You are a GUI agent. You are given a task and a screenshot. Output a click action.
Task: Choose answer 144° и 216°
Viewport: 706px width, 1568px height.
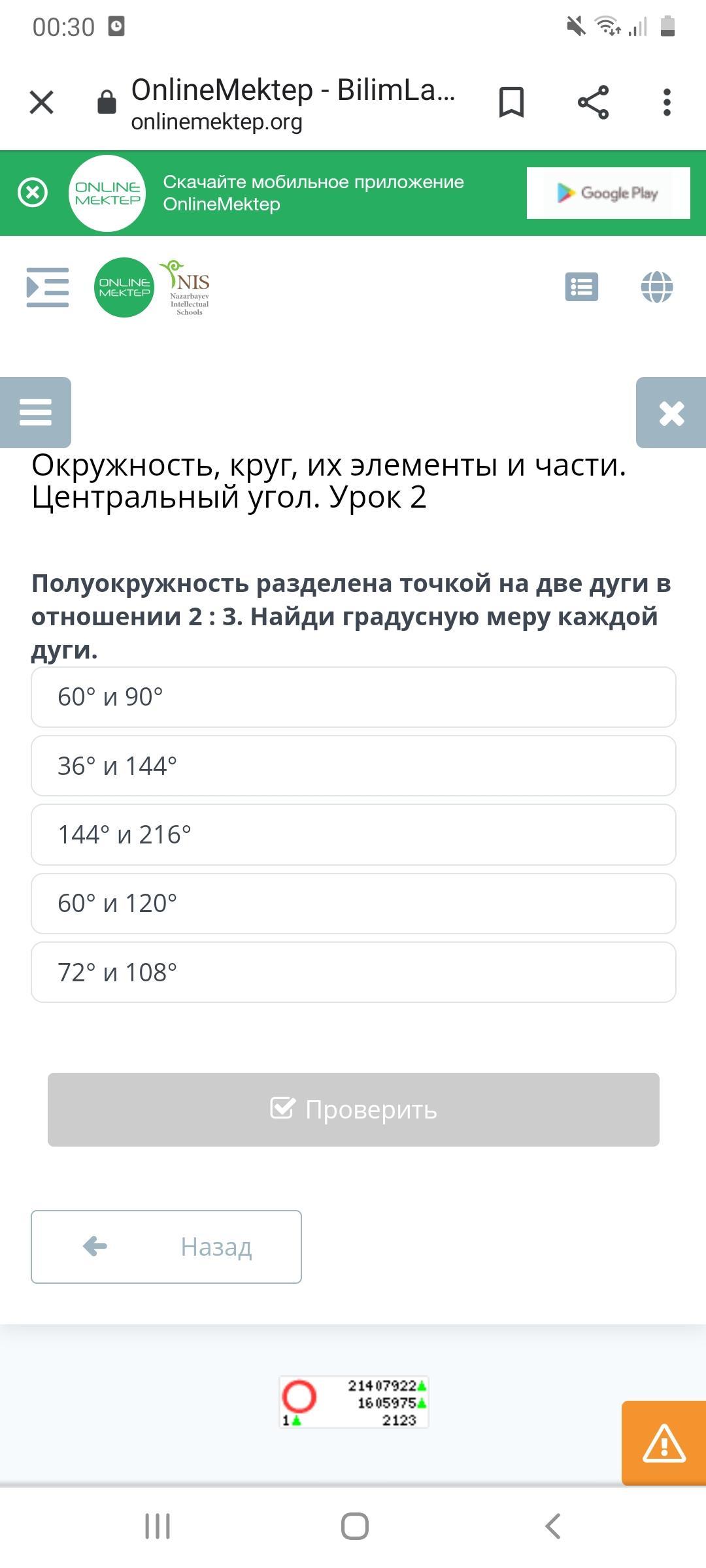click(354, 835)
